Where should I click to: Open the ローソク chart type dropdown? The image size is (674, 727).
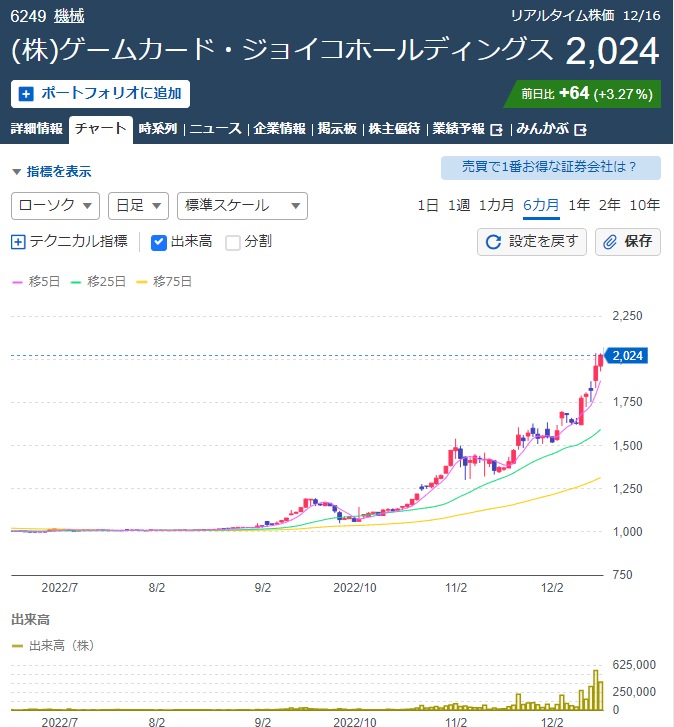(55, 206)
